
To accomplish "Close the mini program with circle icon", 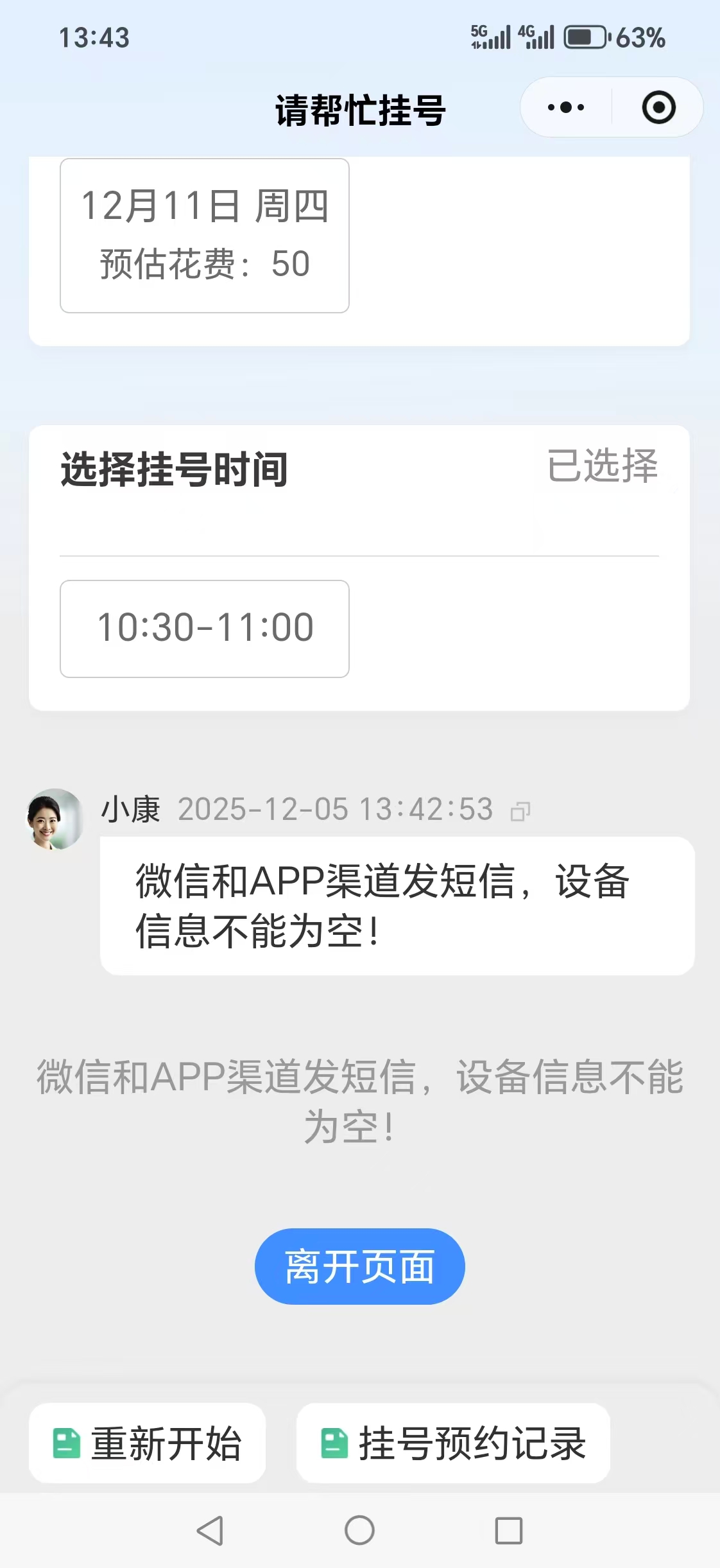I will pos(658,107).
